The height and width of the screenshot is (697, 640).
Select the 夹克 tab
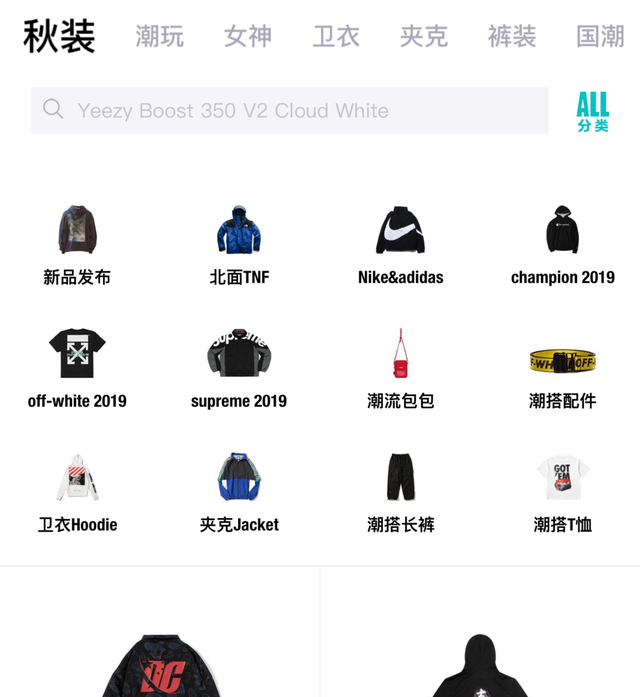(424, 37)
